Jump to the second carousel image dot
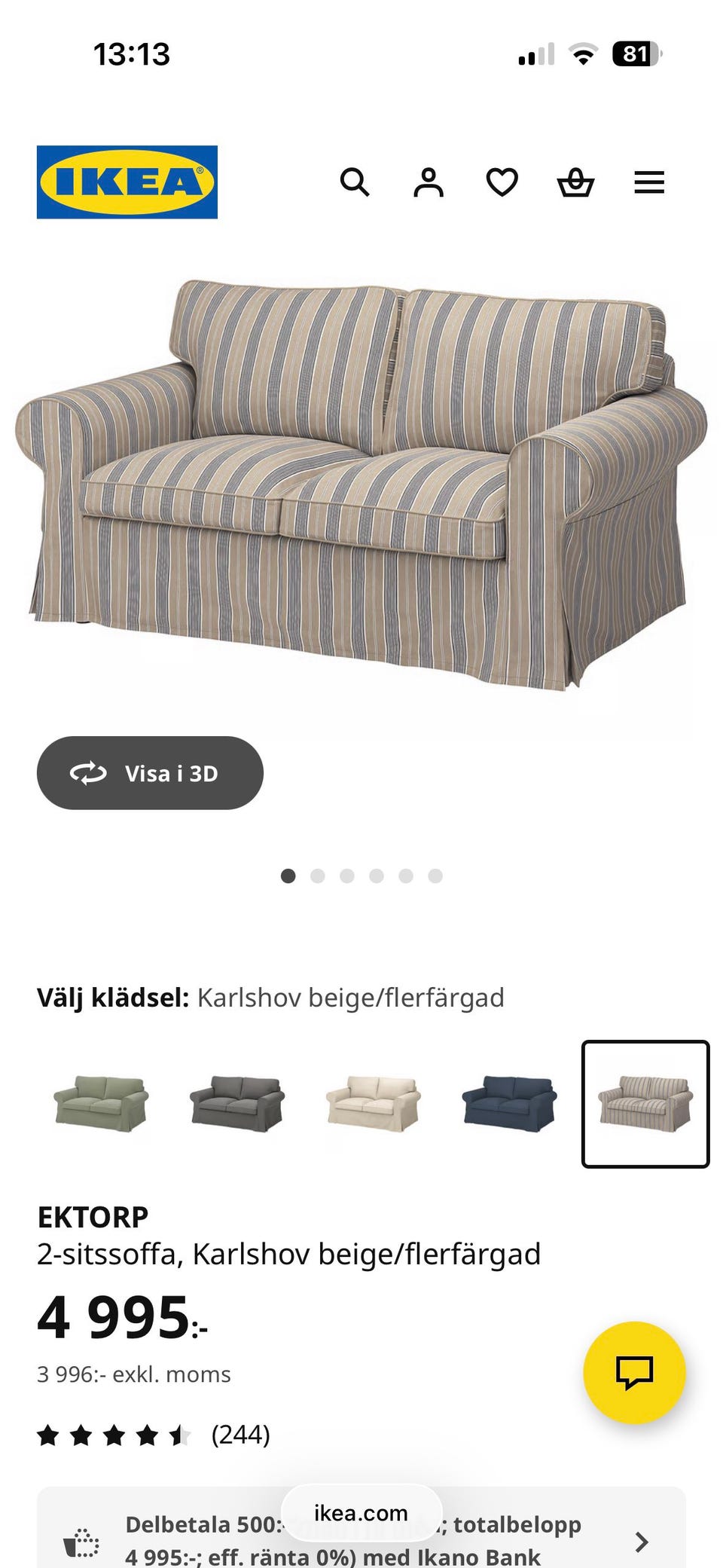The image size is (723, 1568). (x=318, y=876)
